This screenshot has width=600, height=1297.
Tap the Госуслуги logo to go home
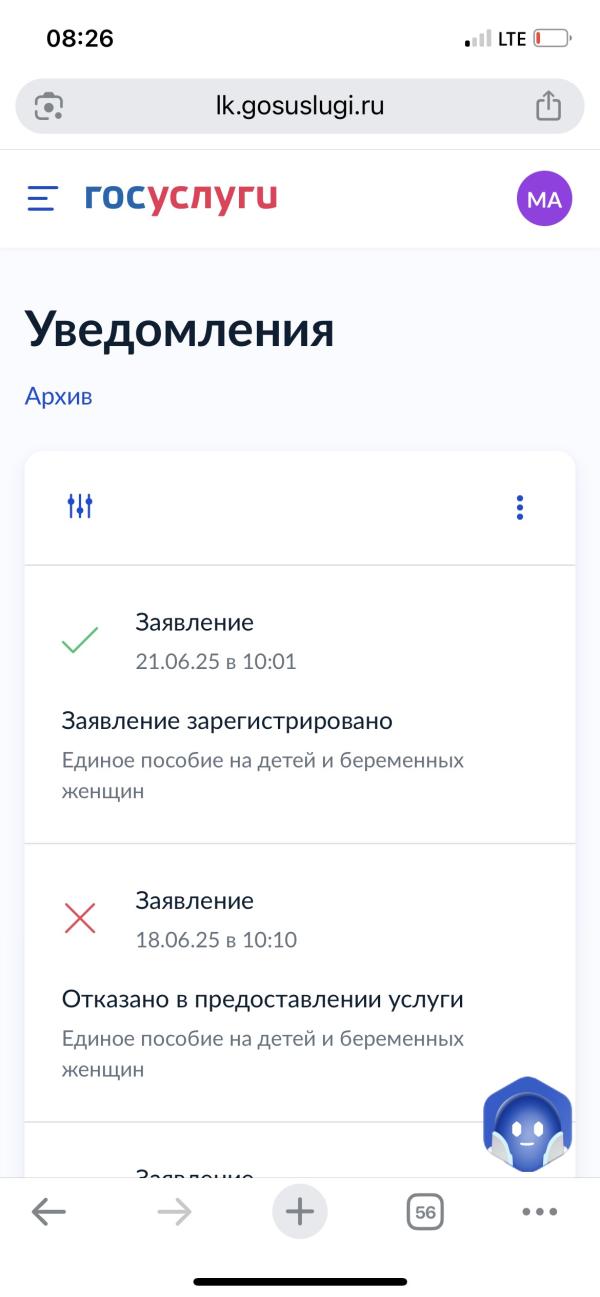coord(181,198)
